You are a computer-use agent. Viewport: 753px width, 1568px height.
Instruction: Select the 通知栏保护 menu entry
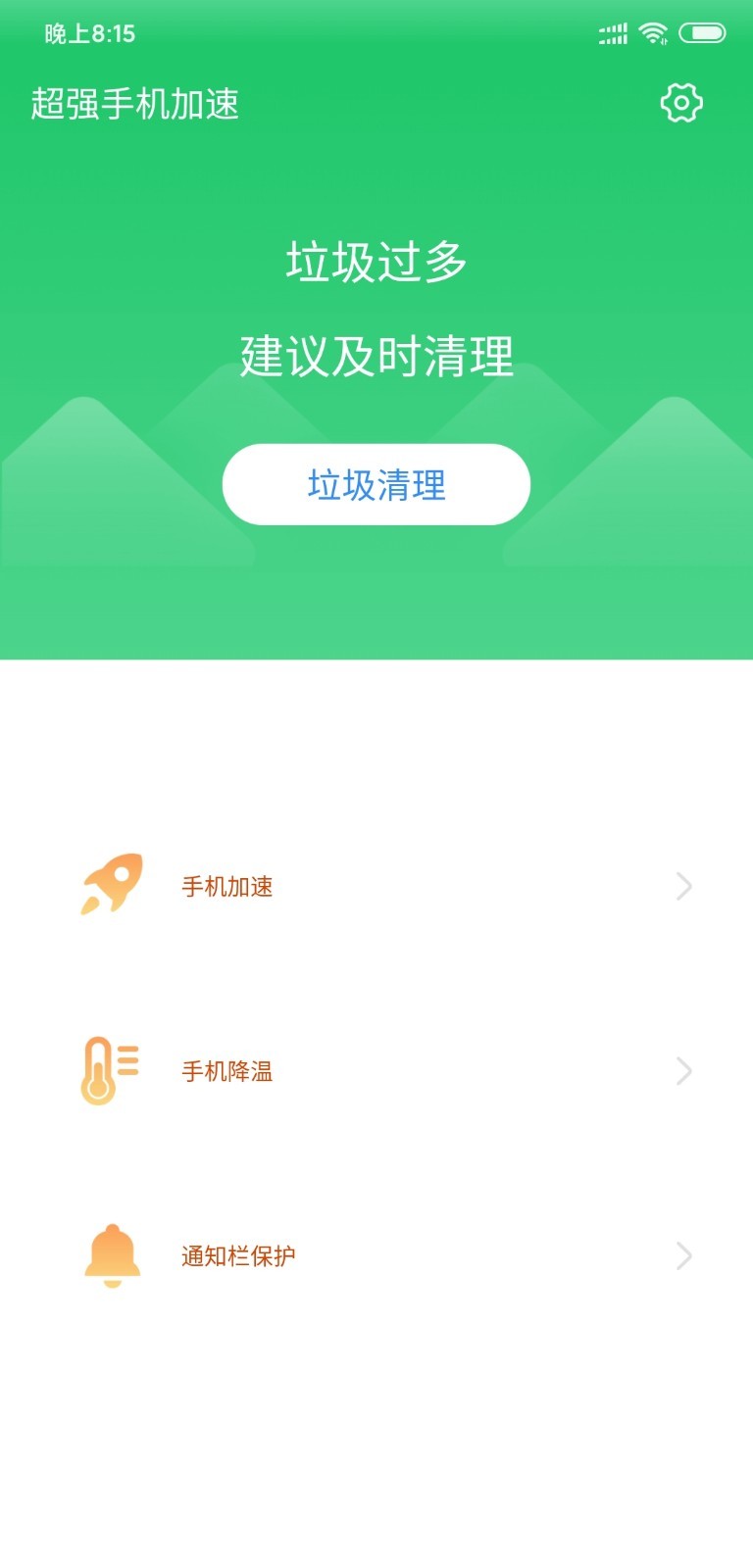click(x=236, y=1255)
